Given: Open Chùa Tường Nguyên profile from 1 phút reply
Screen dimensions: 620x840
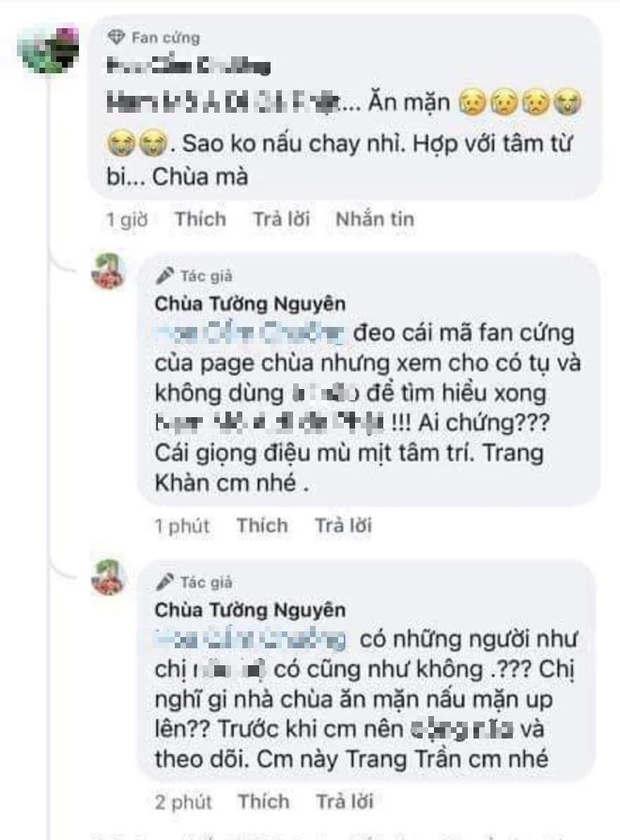Looking at the screenshot, I should (250, 304).
